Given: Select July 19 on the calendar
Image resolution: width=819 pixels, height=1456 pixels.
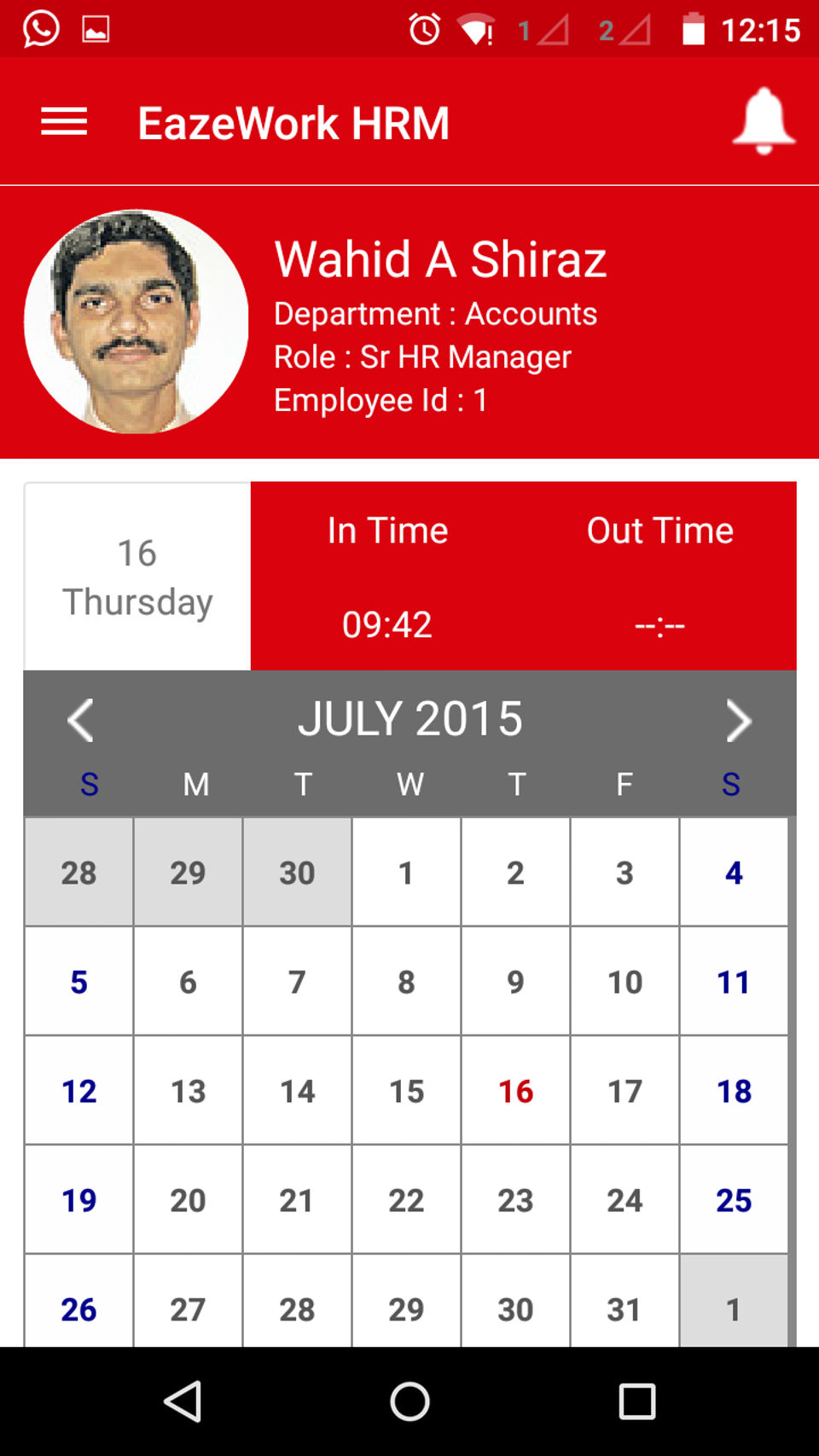Looking at the screenshot, I should 78,1200.
